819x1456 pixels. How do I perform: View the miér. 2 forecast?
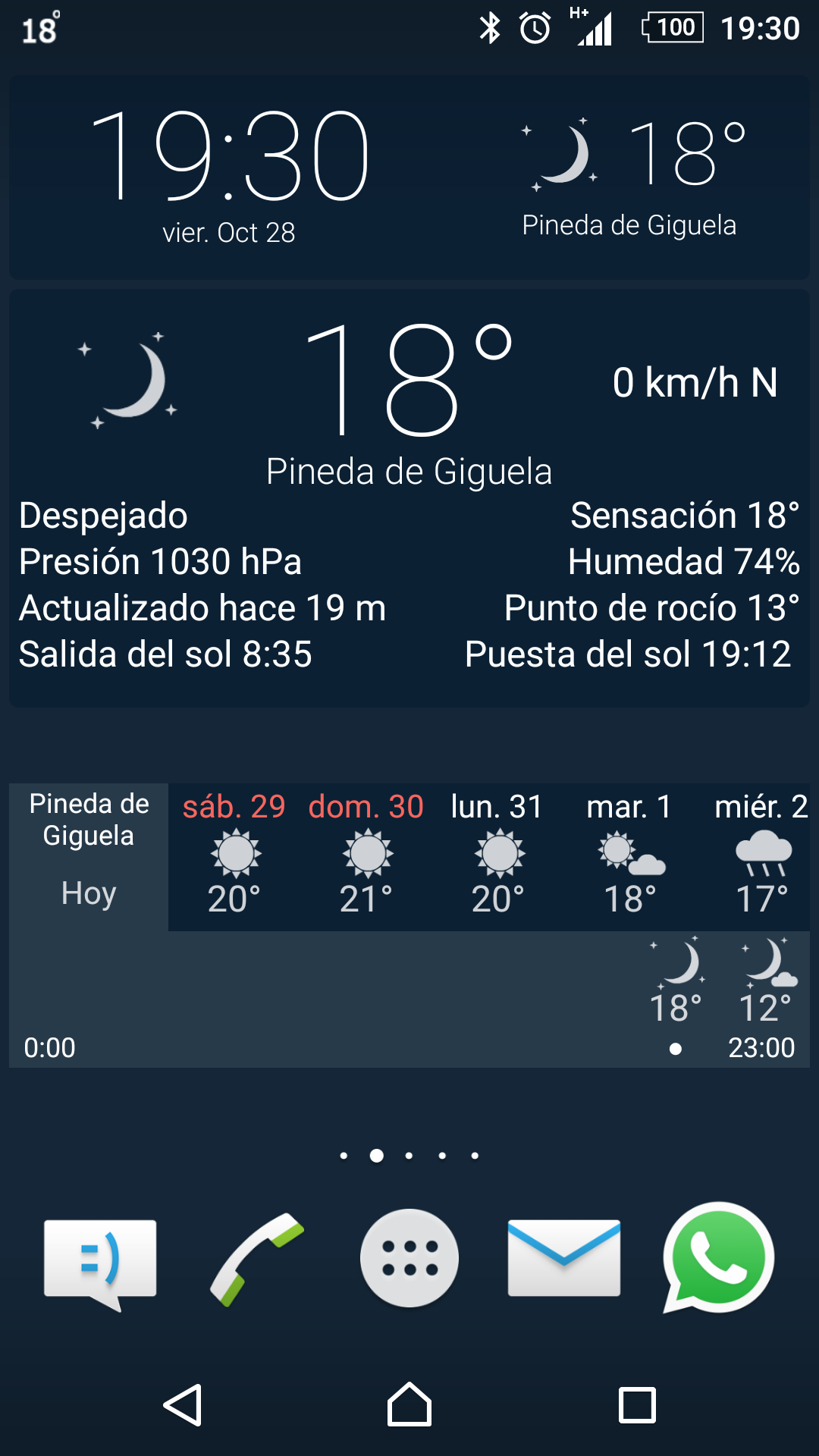coord(761,855)
